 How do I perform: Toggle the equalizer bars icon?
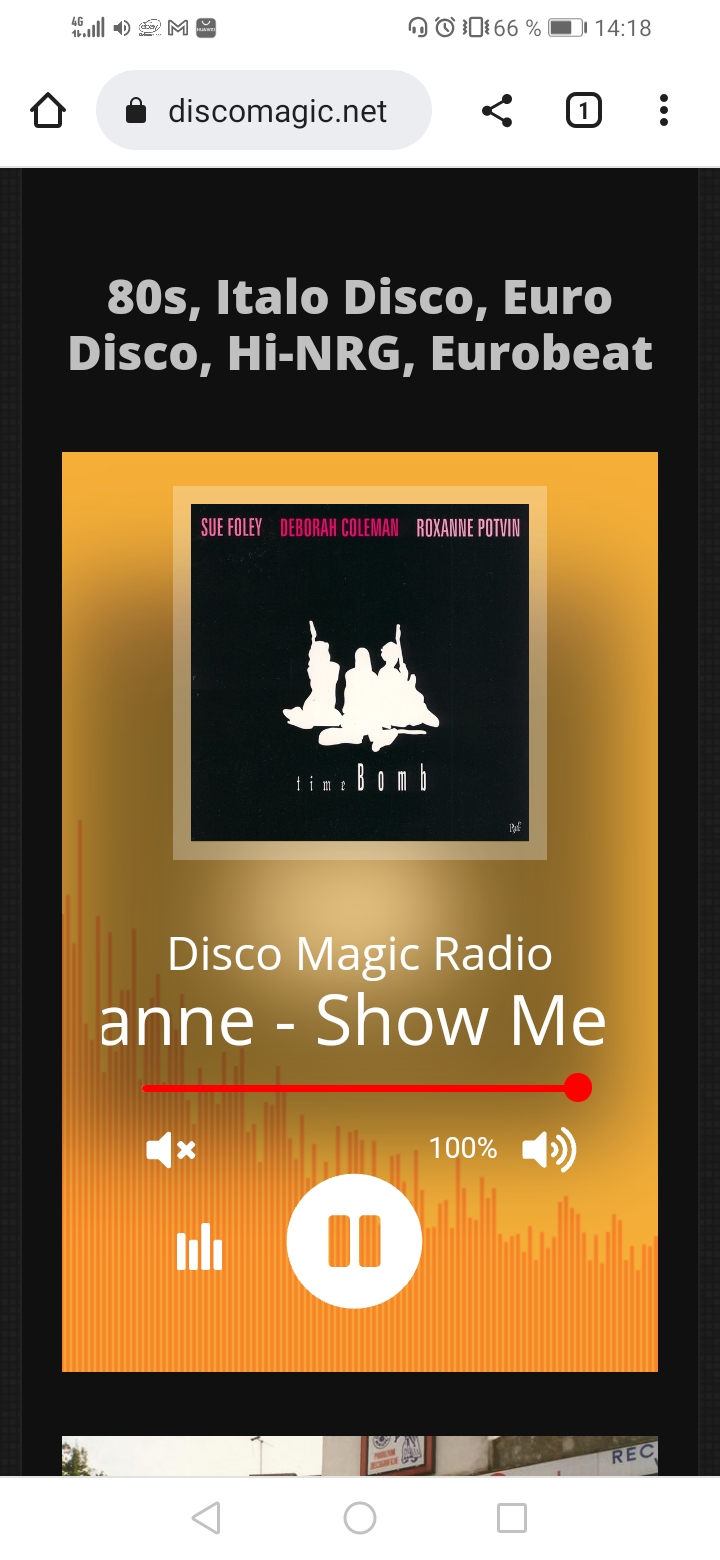coord(199,1246)
